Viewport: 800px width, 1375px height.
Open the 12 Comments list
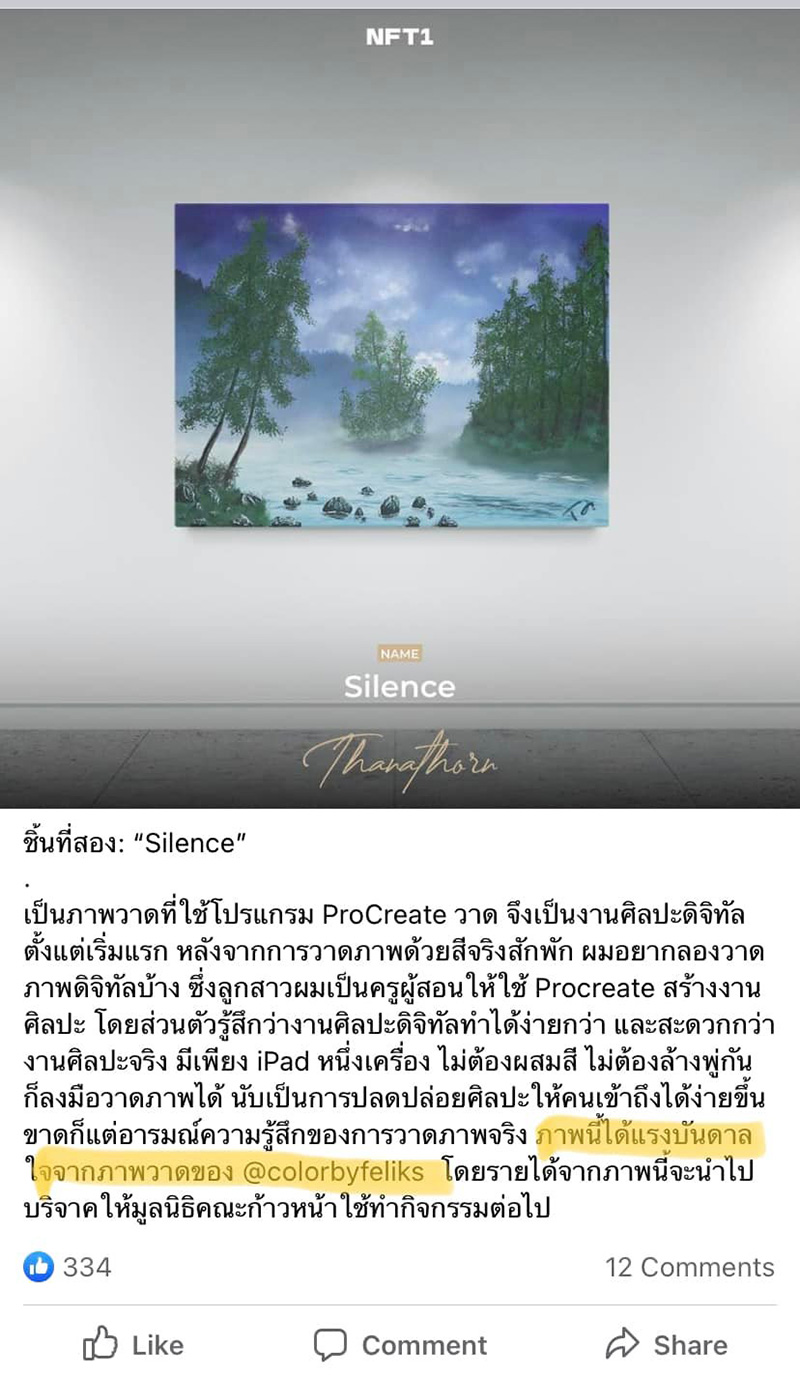pos(691,1267)
